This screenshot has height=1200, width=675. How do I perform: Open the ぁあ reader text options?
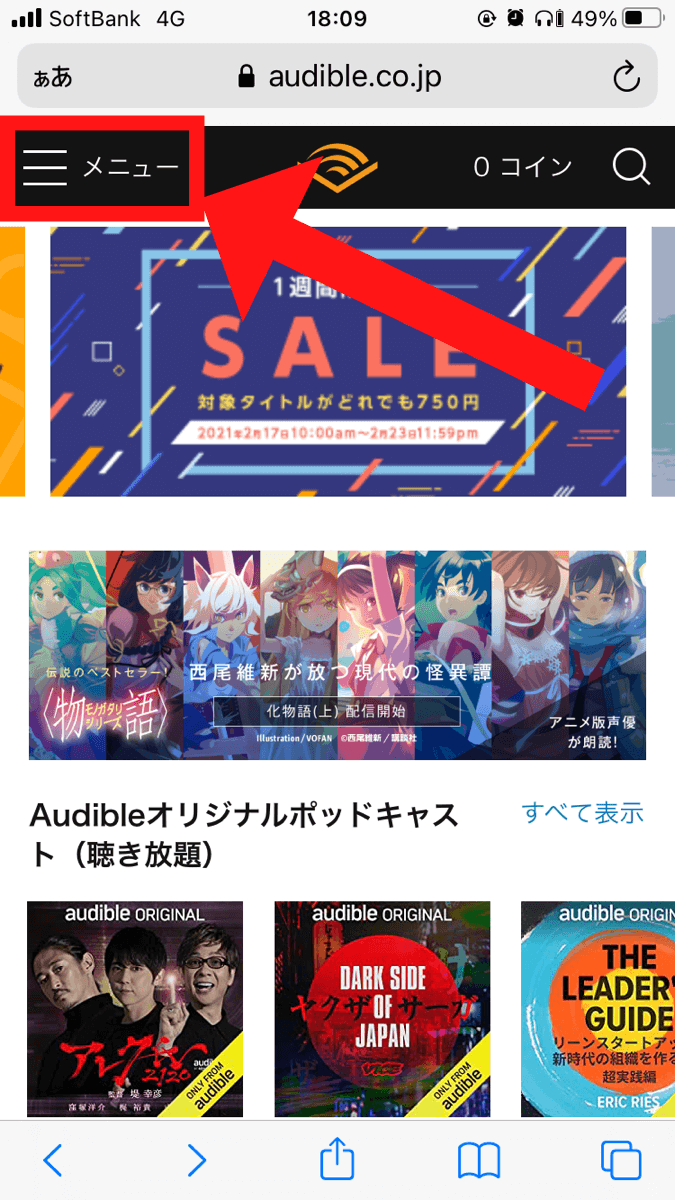click(x=53, y=78)
